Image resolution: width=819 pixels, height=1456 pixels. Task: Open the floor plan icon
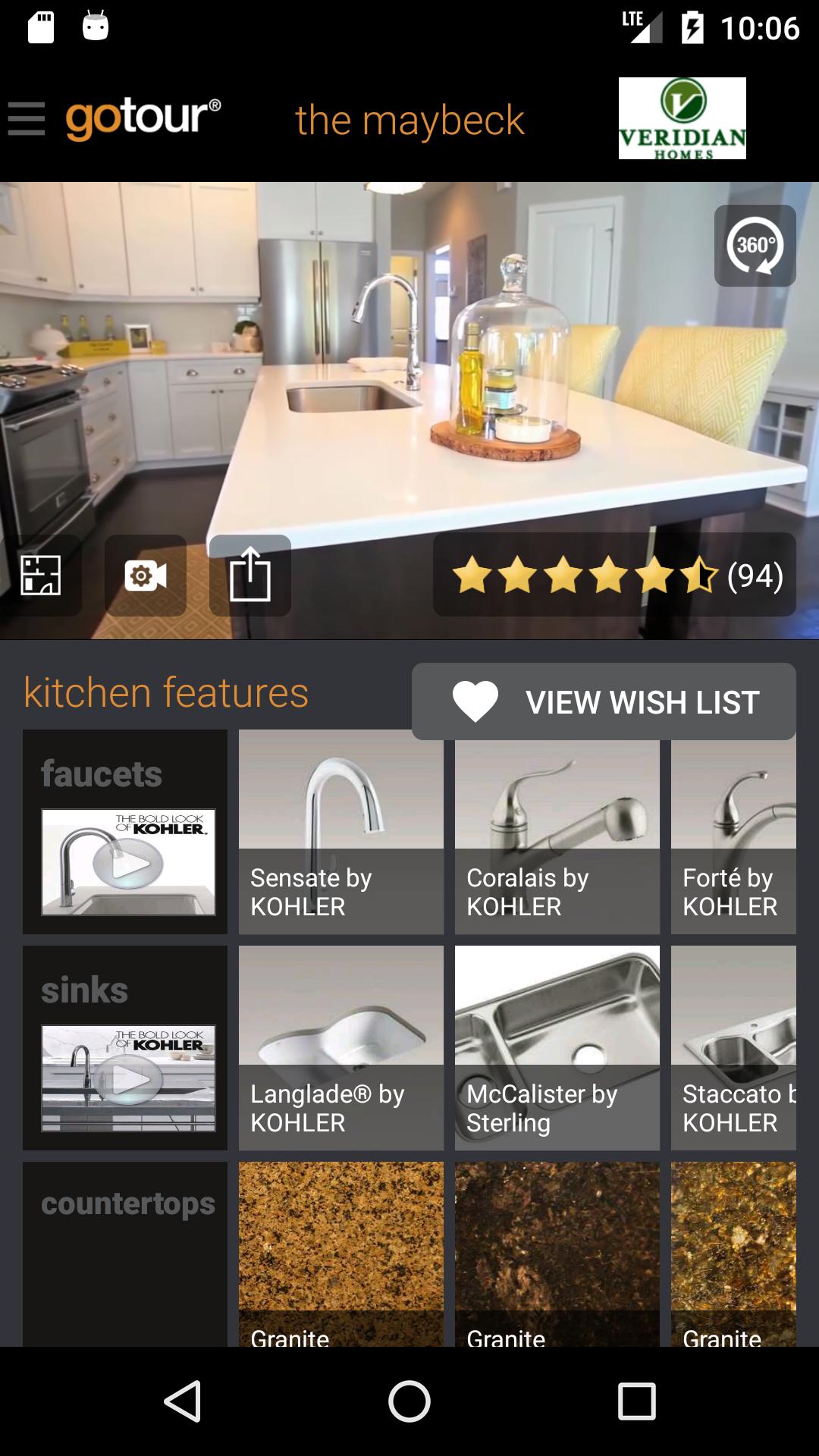[x=41, y=576]
